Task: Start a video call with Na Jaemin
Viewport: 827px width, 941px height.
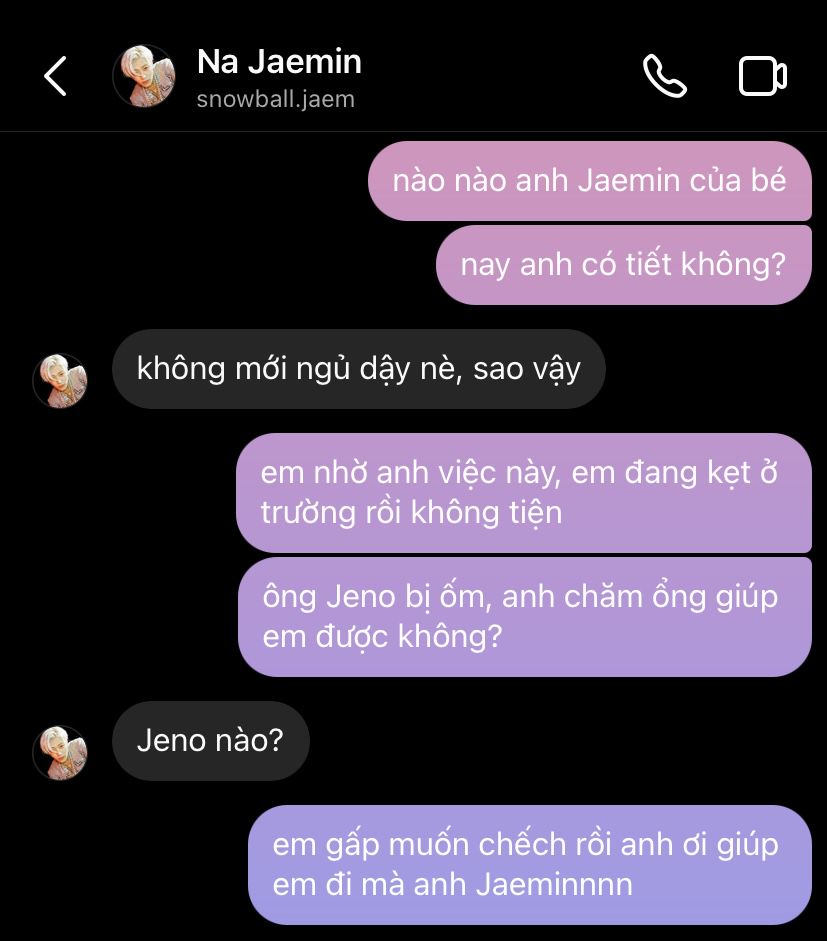Action: [x=762, y=76]
